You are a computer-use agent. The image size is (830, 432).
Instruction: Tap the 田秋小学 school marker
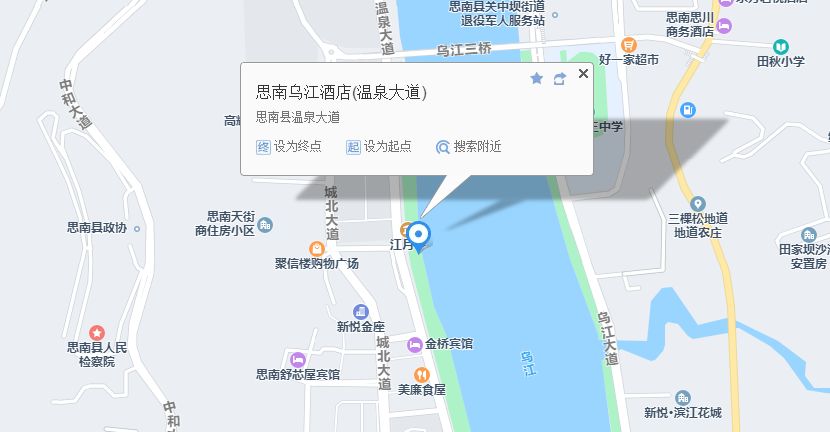pyautogui.click(x=780, y=46)
